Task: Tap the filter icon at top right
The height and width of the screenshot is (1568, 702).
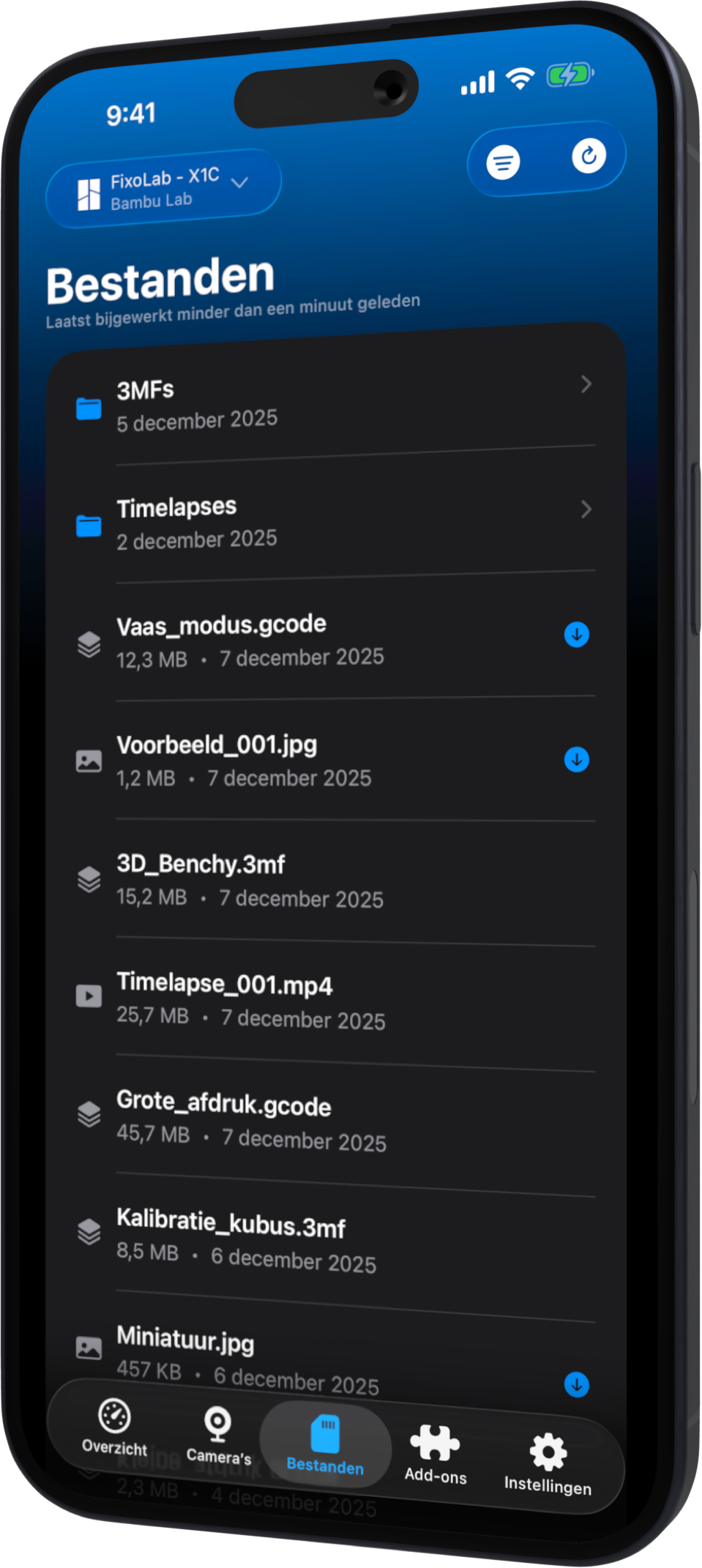Action: tap(502, 163)
